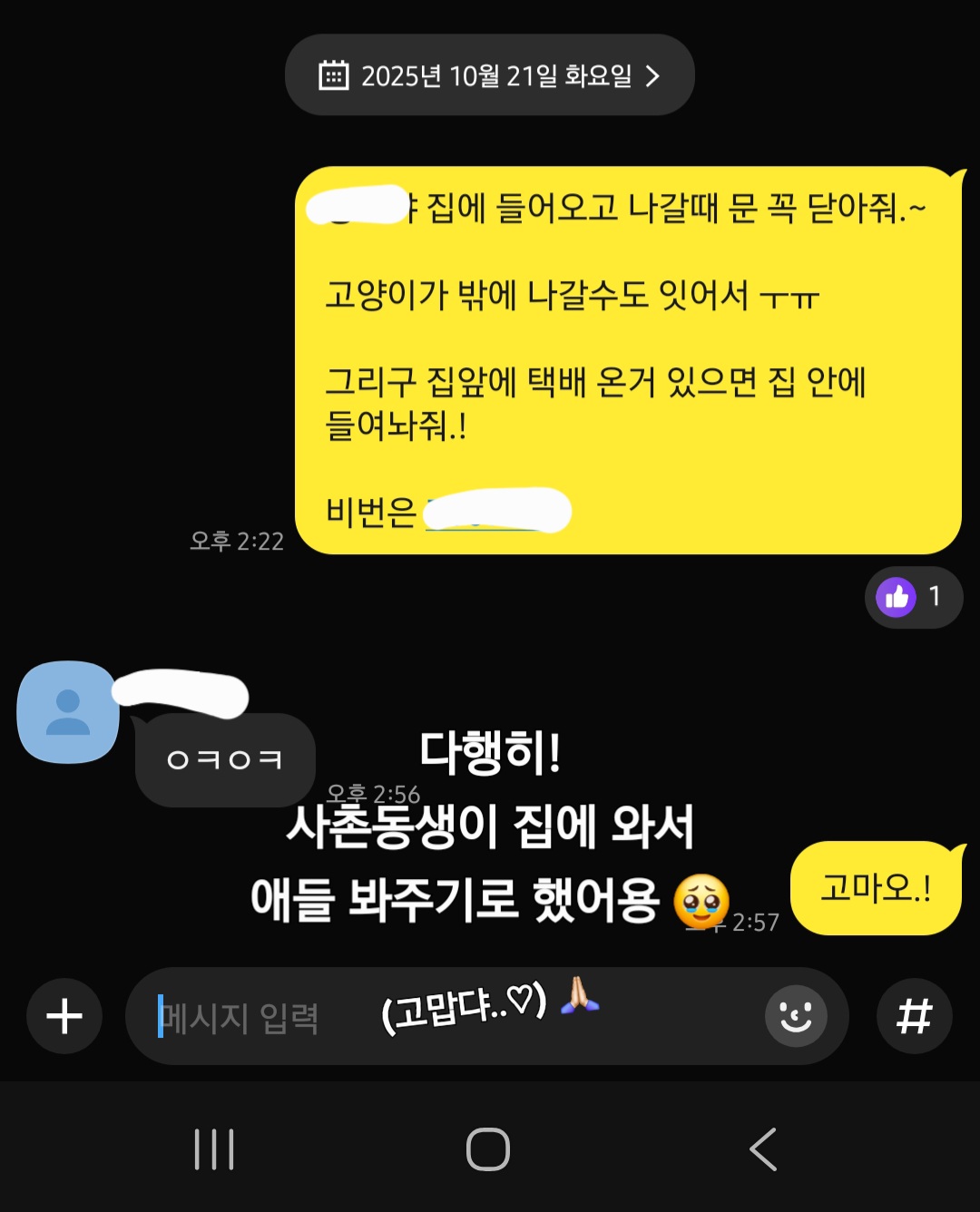Image resolution: width=980 pixels, height=1212 pixels.
Task: Open the emoticon picker
Action: 796,1016
